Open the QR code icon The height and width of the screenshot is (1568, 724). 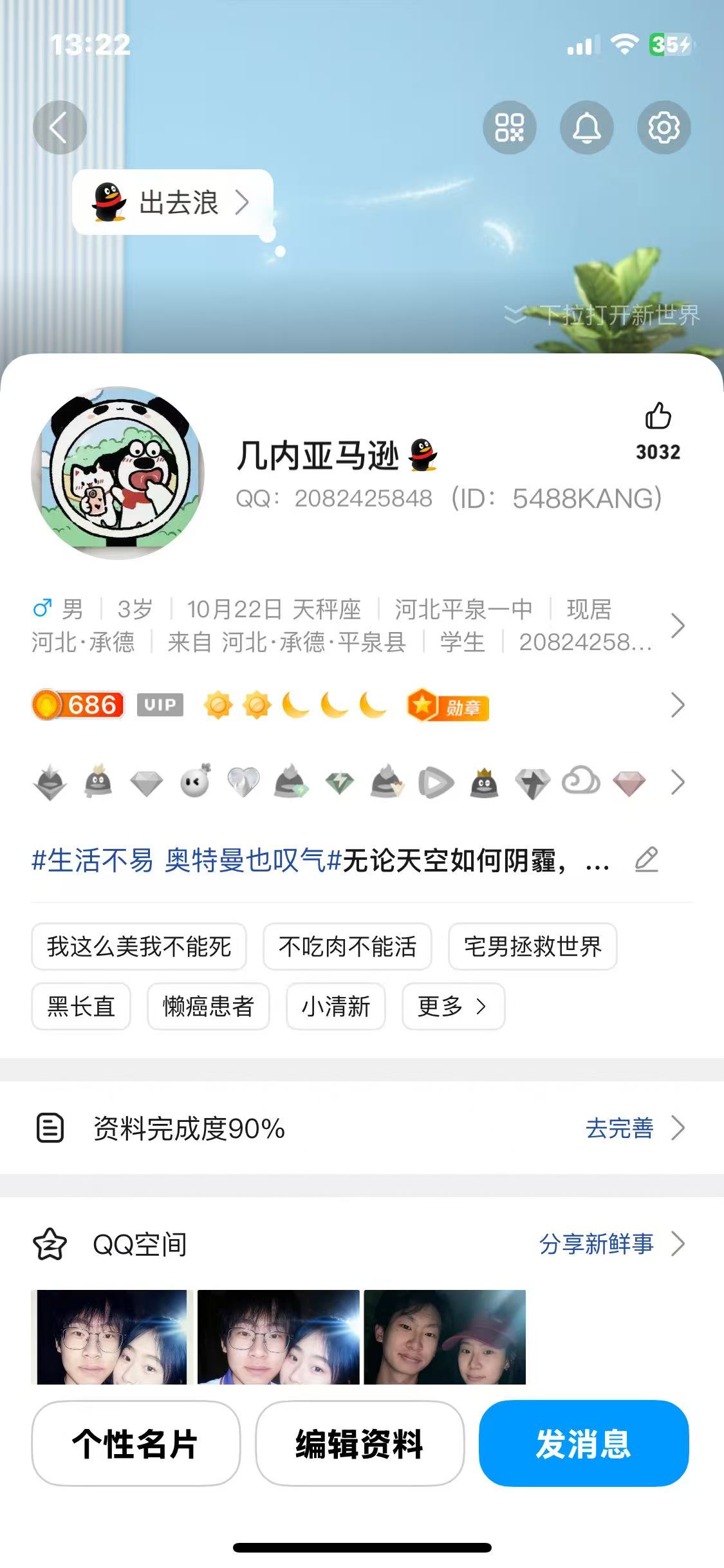tap(509, 127)
